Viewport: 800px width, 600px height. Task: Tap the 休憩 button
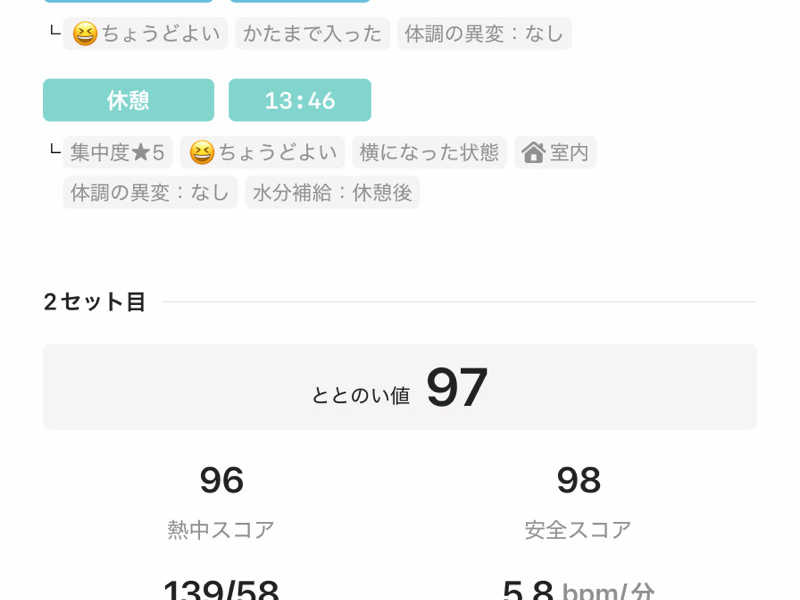pyautogui.click(x=128, y=100)
